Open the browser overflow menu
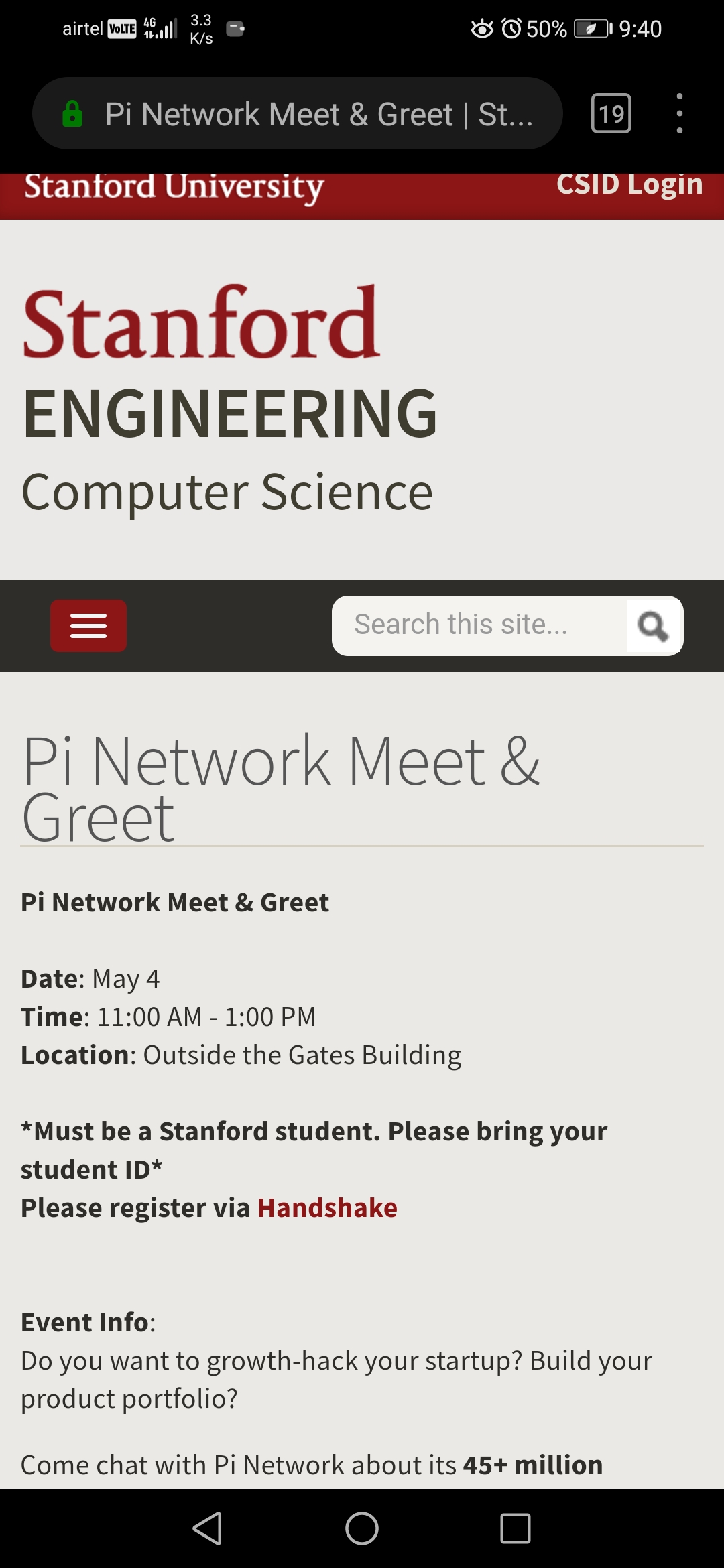 (680, 113)
